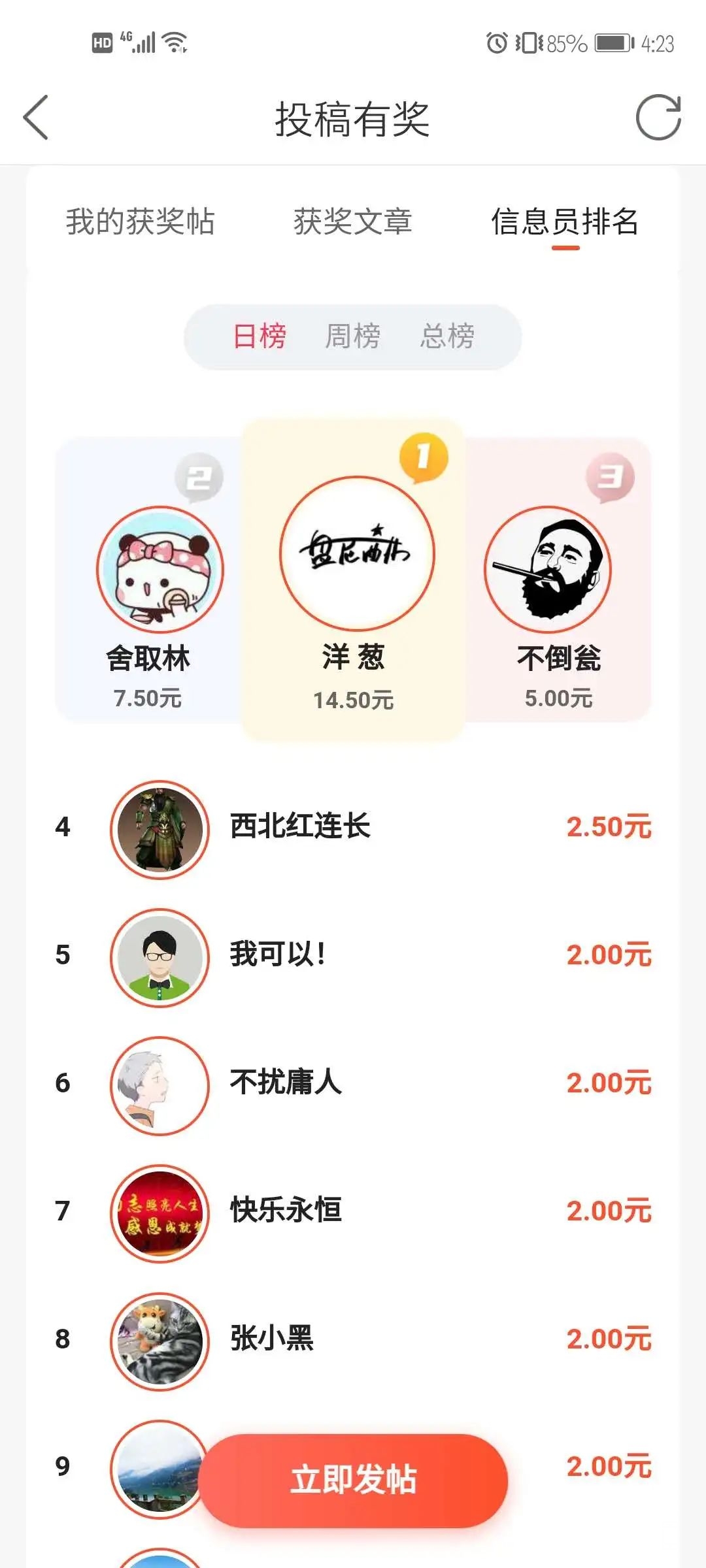Open the 获奖文章 tab
706x1568 pixels.
[353, 221]
